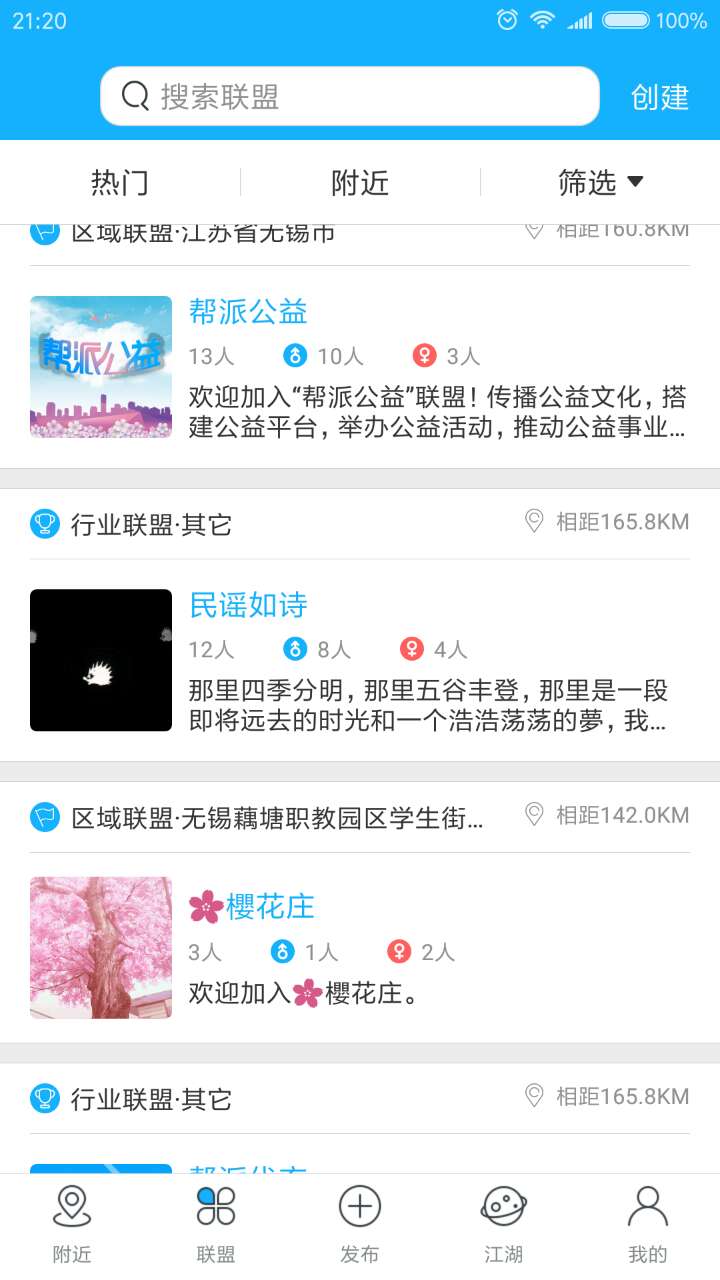Expand the 筛选 filter dropdown
This screenshot has height=1280, width=720.
tap(601, 182)
